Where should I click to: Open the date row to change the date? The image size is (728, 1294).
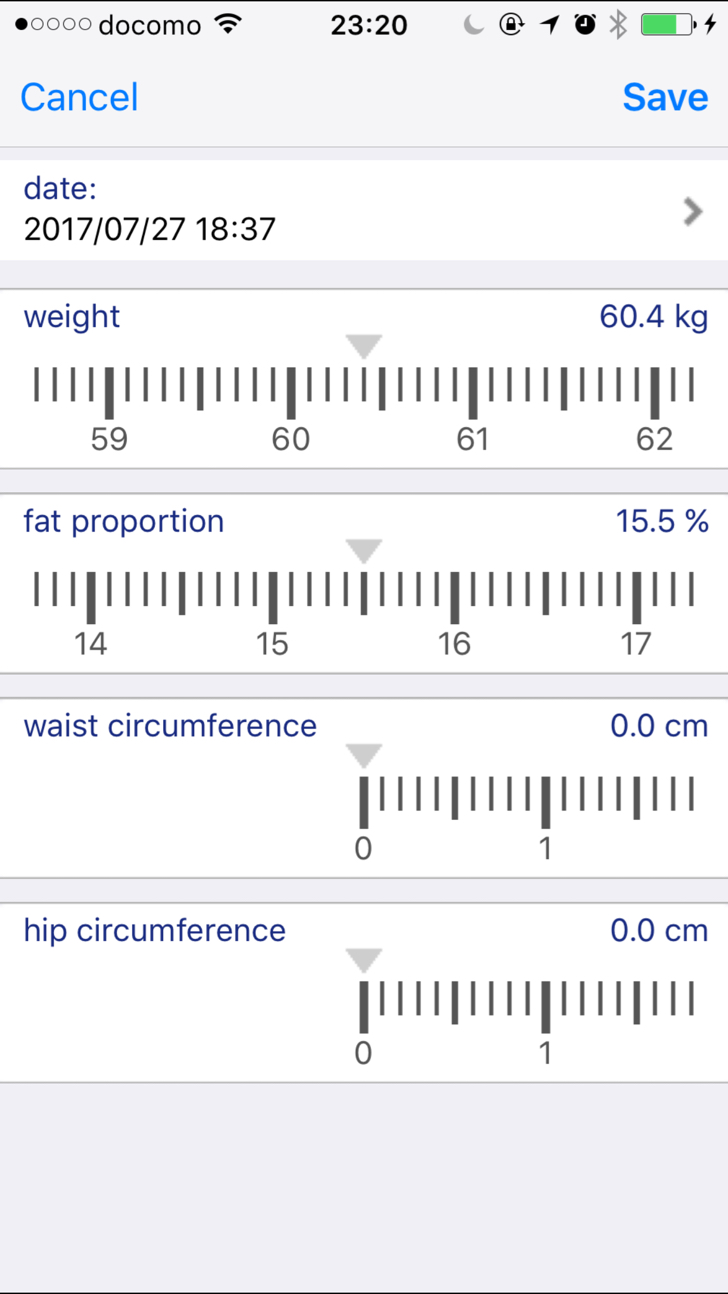click(x=364, y=211)
